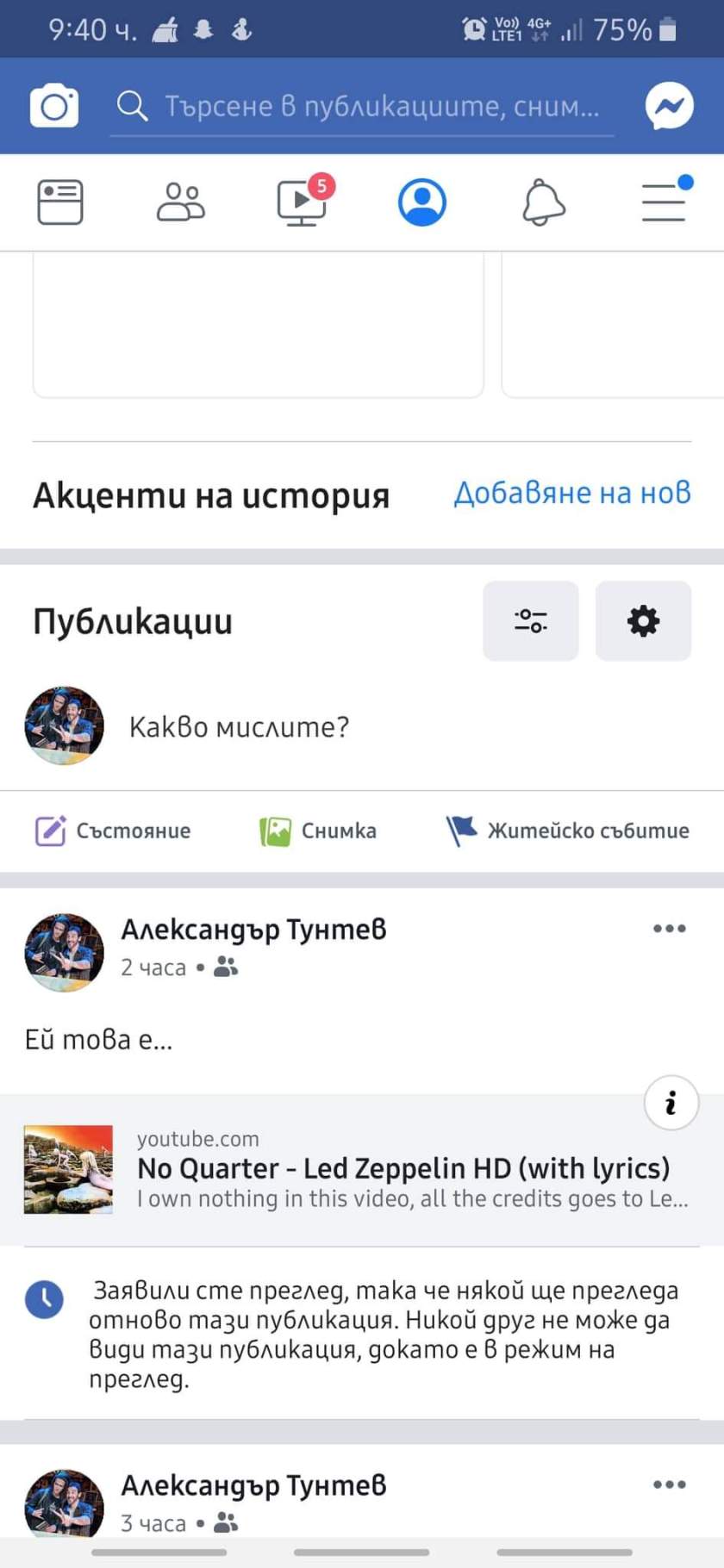Open the posts settings gear button

643,621
